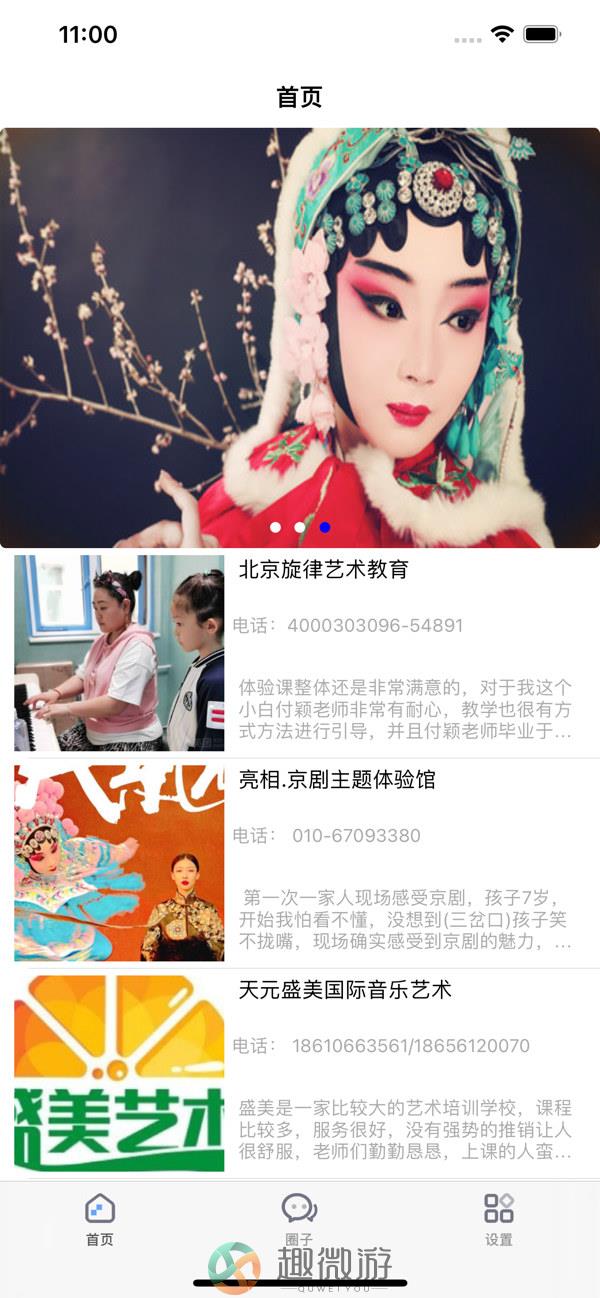Open the 天元盛美国际音乐艺术 listing
This screenshot has width=600, height=1298.
[x=345, y=990]
